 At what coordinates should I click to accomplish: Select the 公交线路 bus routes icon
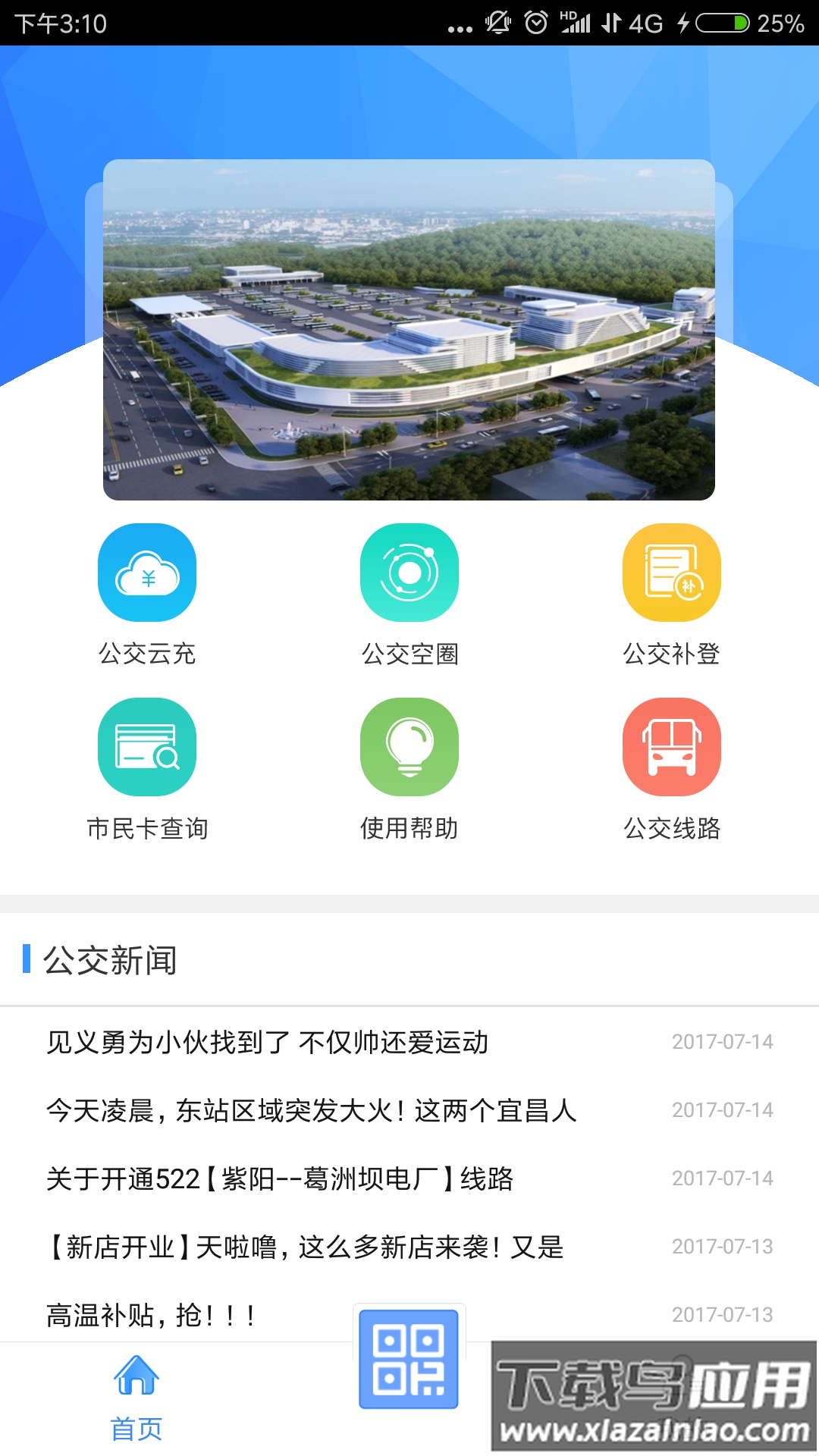point(672,747)
